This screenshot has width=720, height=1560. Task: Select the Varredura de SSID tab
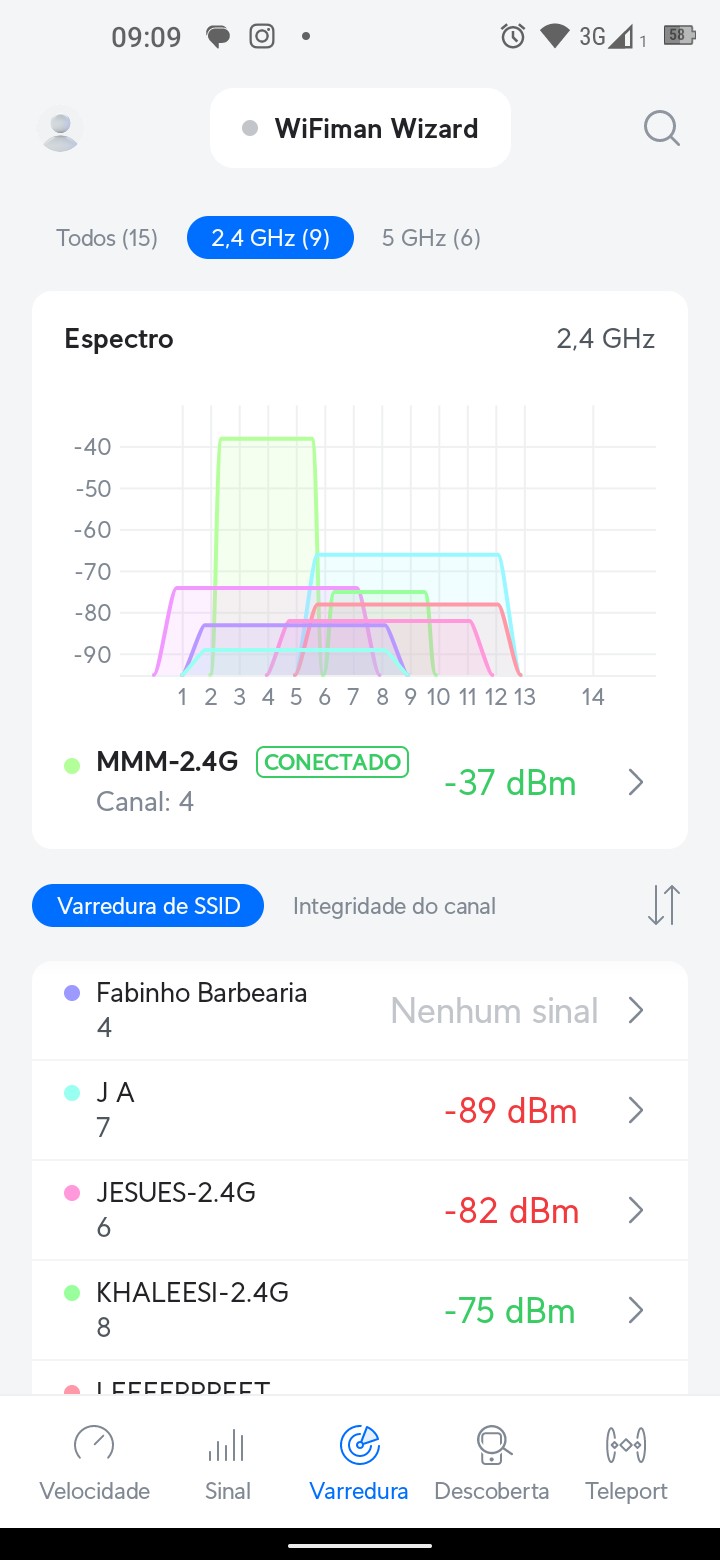click(149, 906)
